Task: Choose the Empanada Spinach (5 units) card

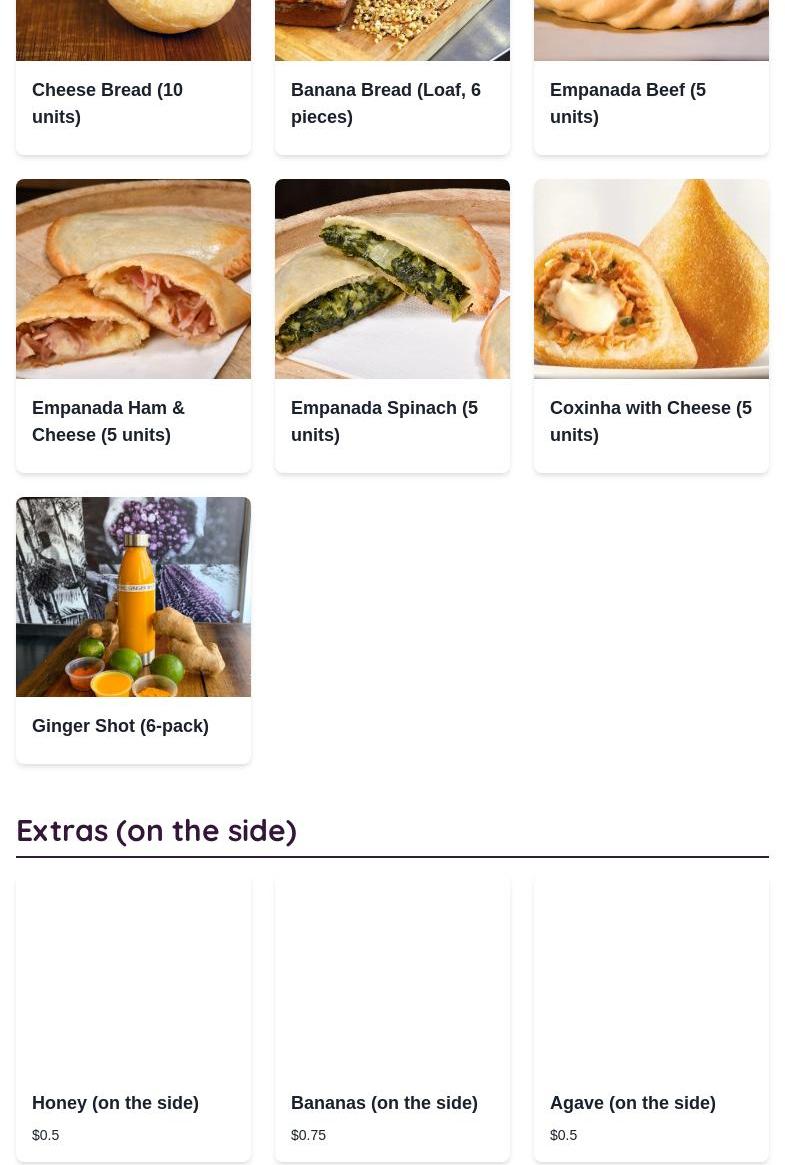Action: [x=392, y=325]
